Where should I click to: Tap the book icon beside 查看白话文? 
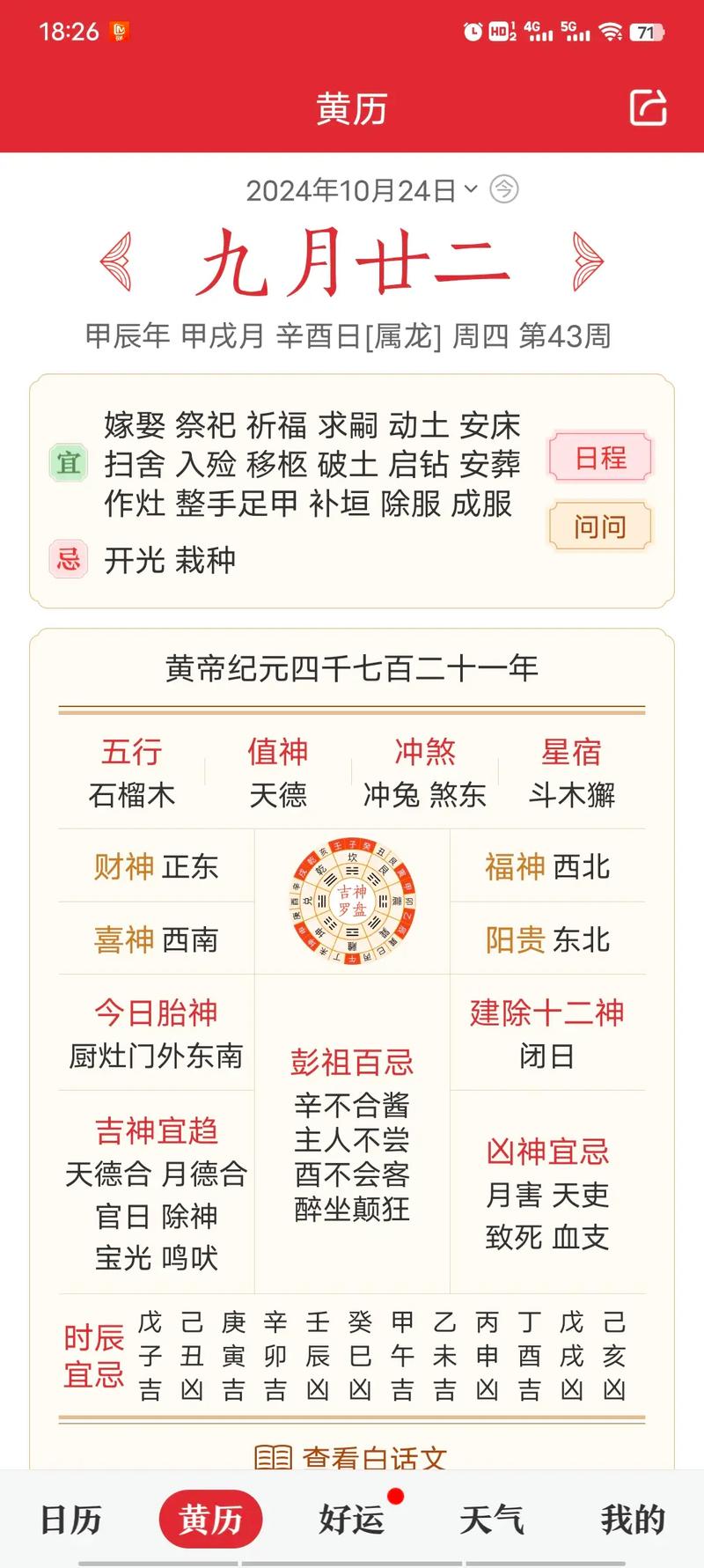pyautogui.click(x=273, y=1454)
